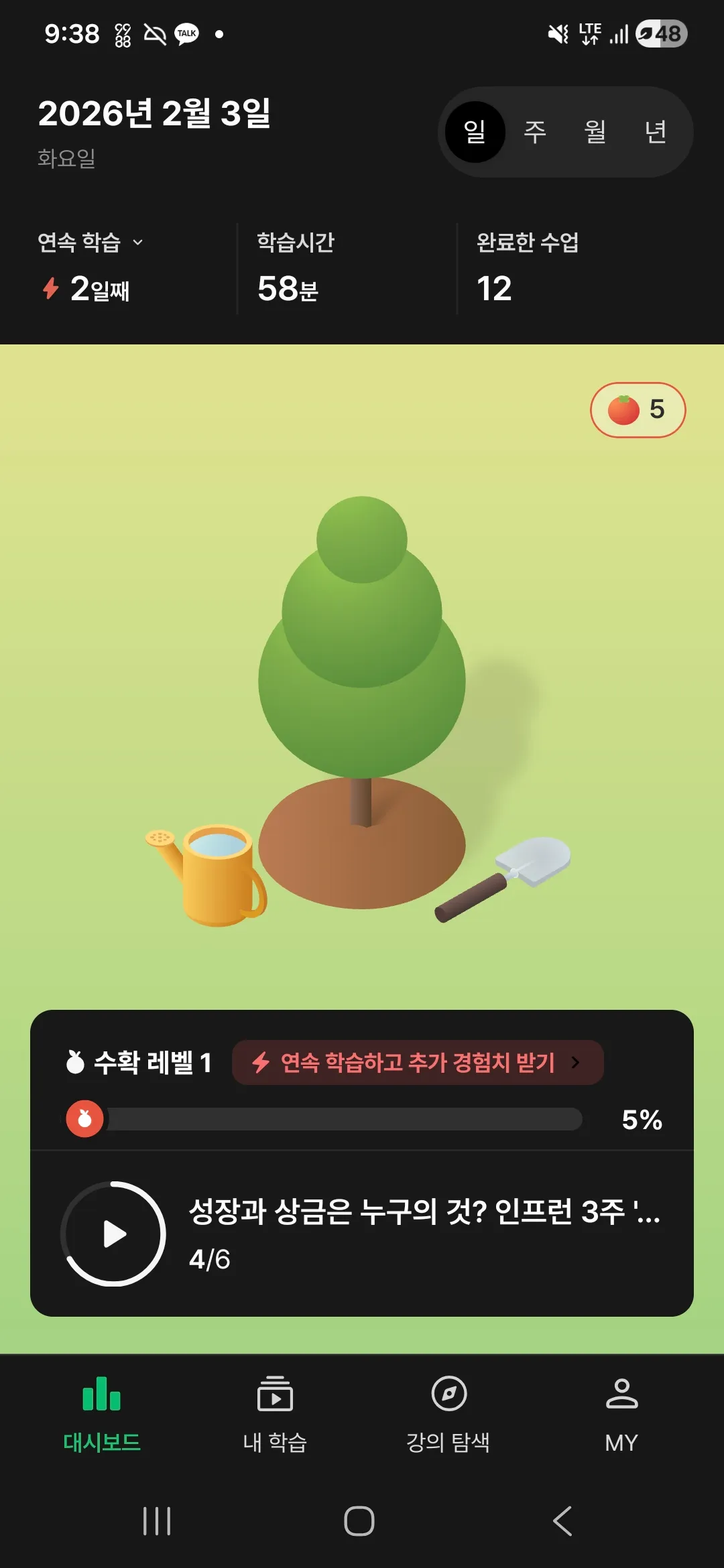The width and height of the screenshot is (724, 1568).
Task: Tap the tomato marker on the progress bar
Action: point(86,1117)
